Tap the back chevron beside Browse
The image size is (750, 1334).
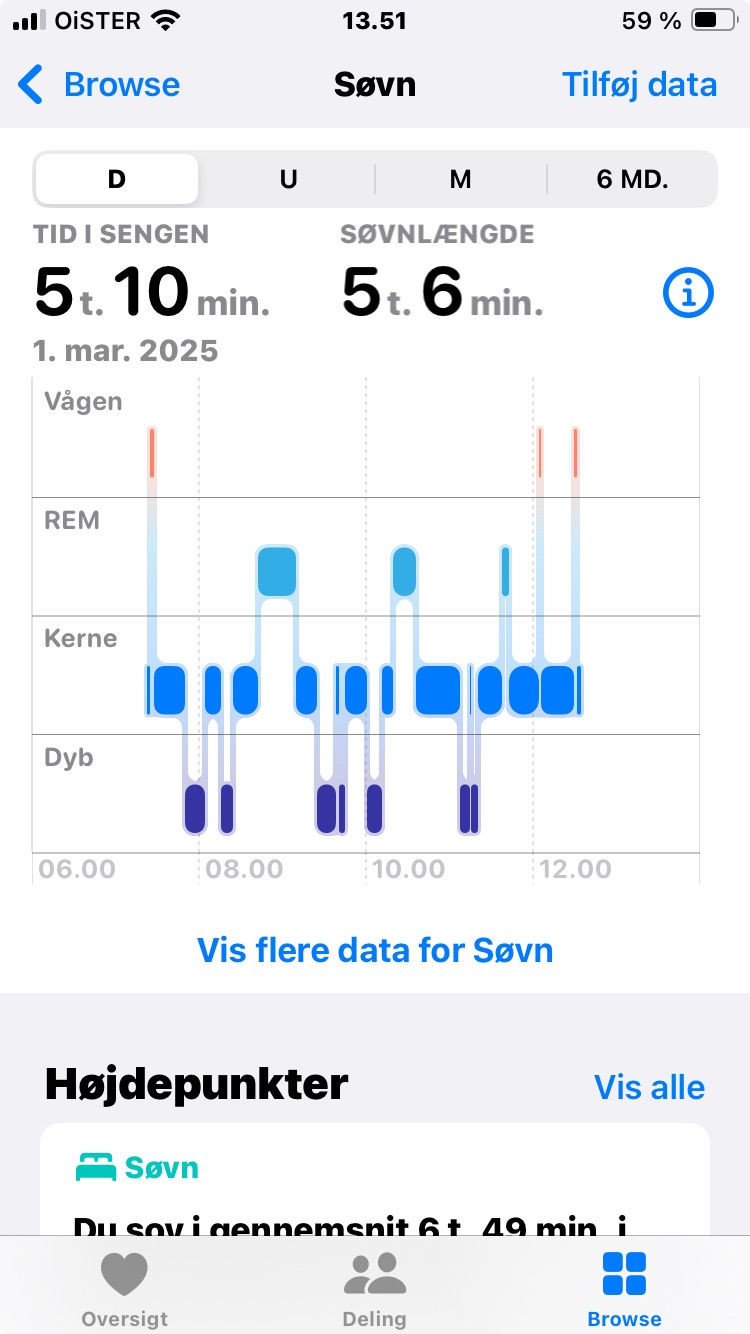[x=30, y=85]
